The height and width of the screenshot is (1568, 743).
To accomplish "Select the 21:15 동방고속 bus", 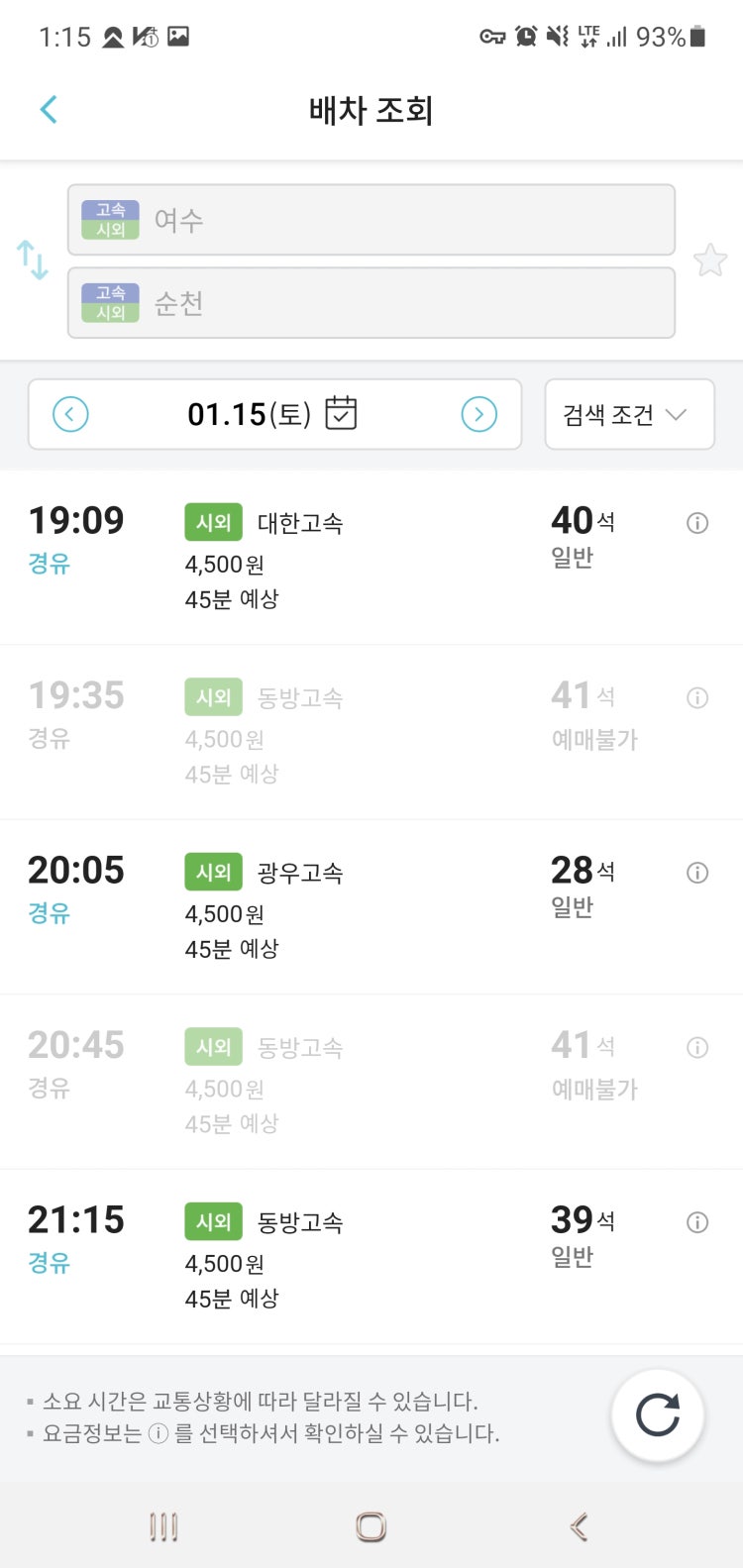I will 371,1257.
